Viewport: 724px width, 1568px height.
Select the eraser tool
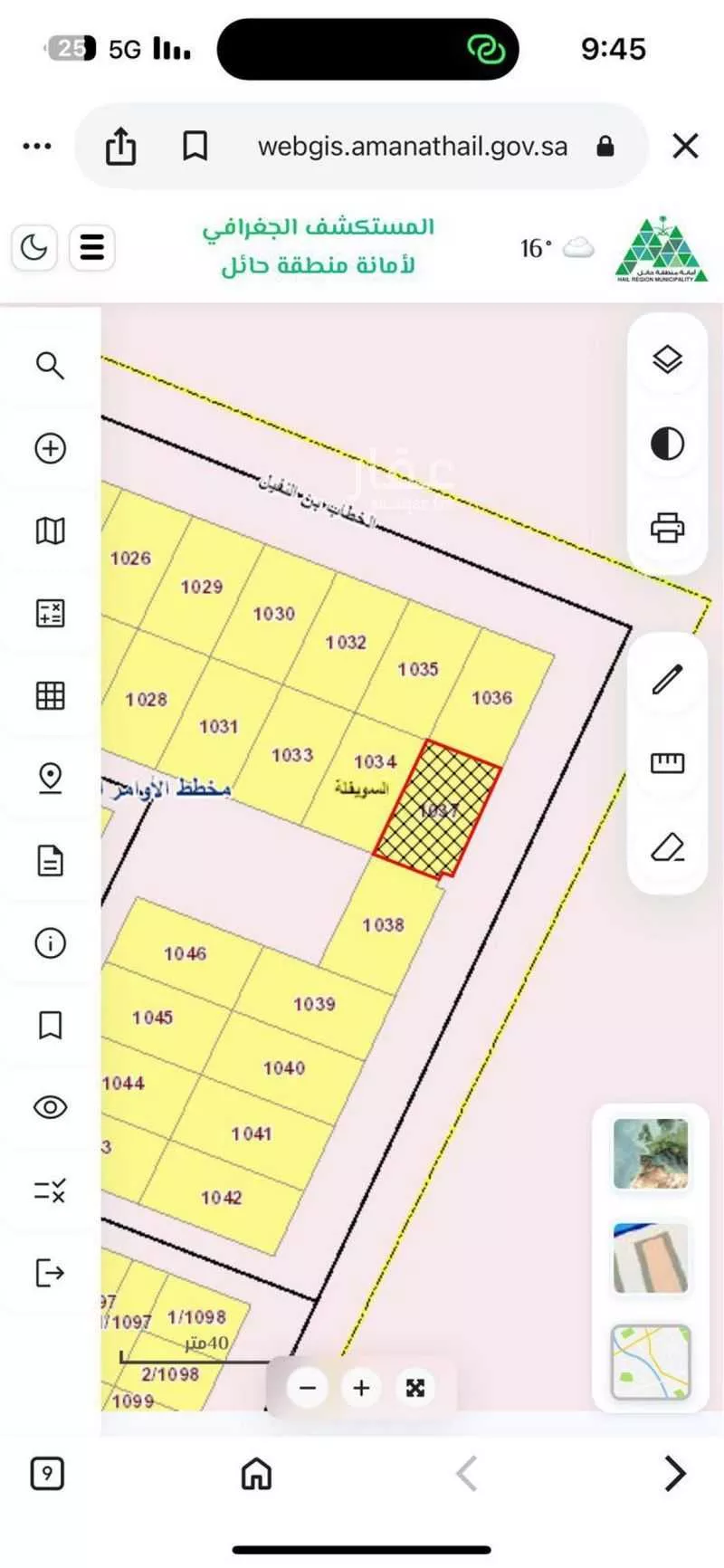[x=667, y=847]
